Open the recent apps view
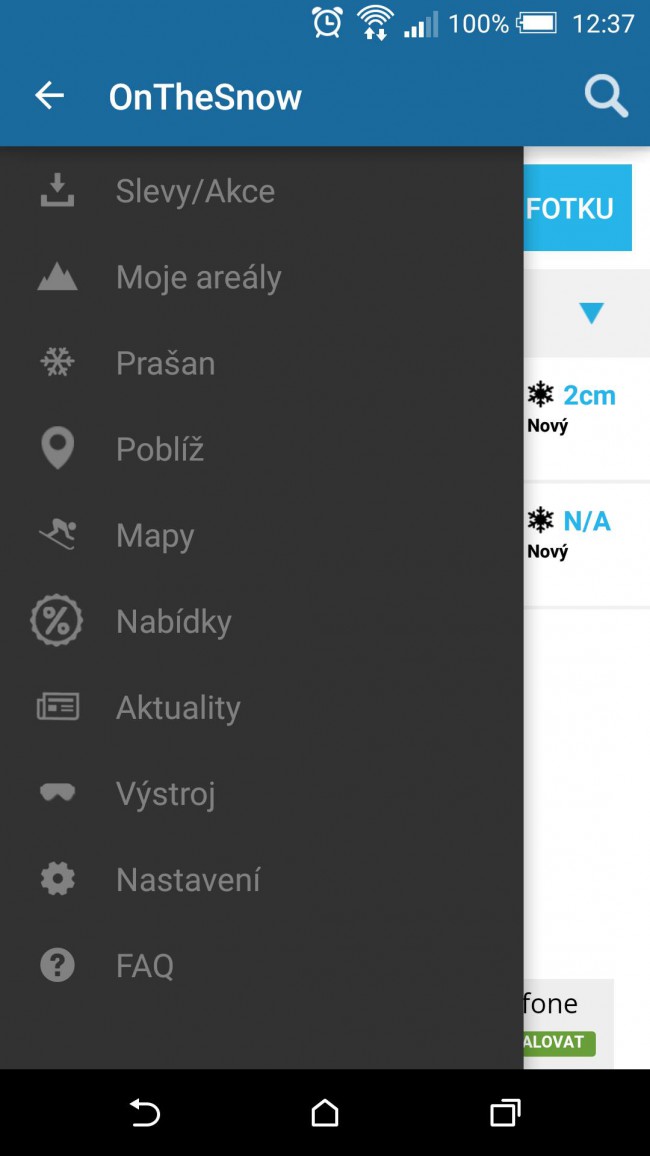This screenshot has height=1156, width=650. [505, 1113]
